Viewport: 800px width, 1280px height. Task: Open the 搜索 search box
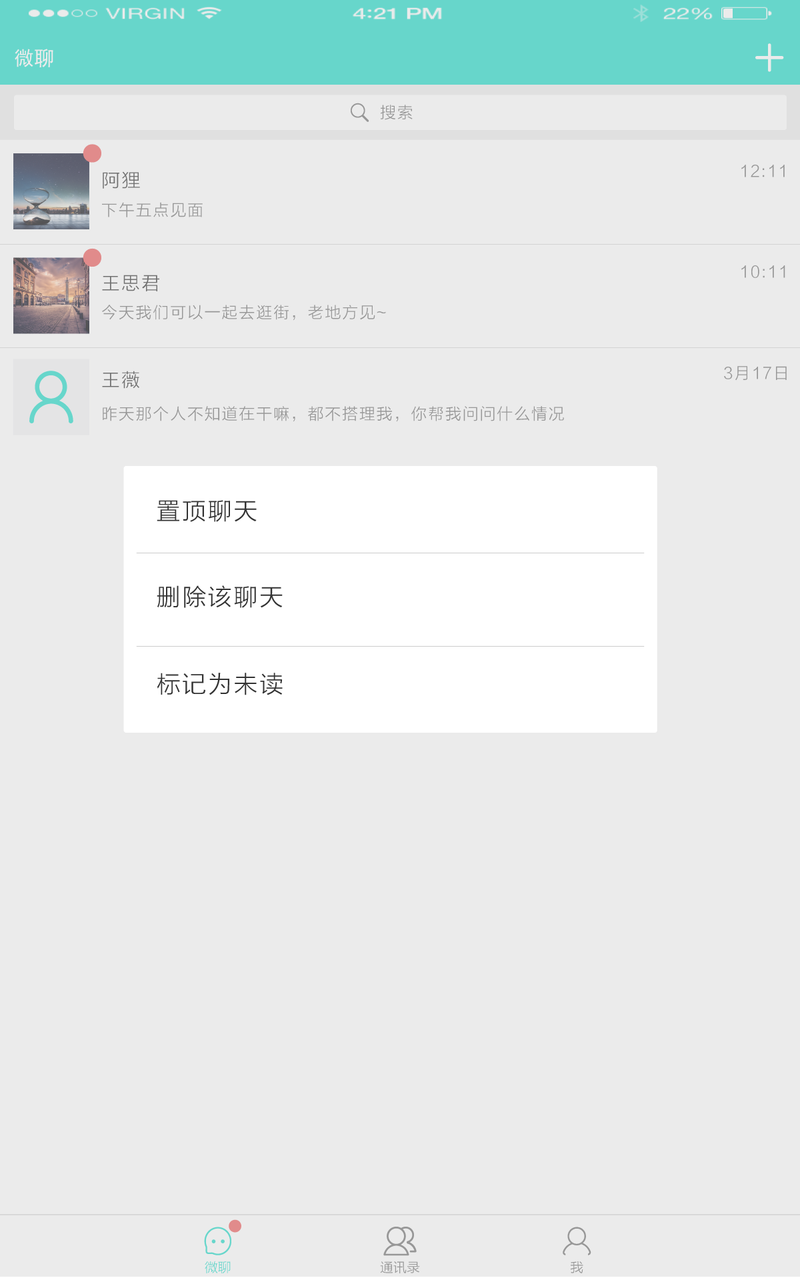pos(400,112)
